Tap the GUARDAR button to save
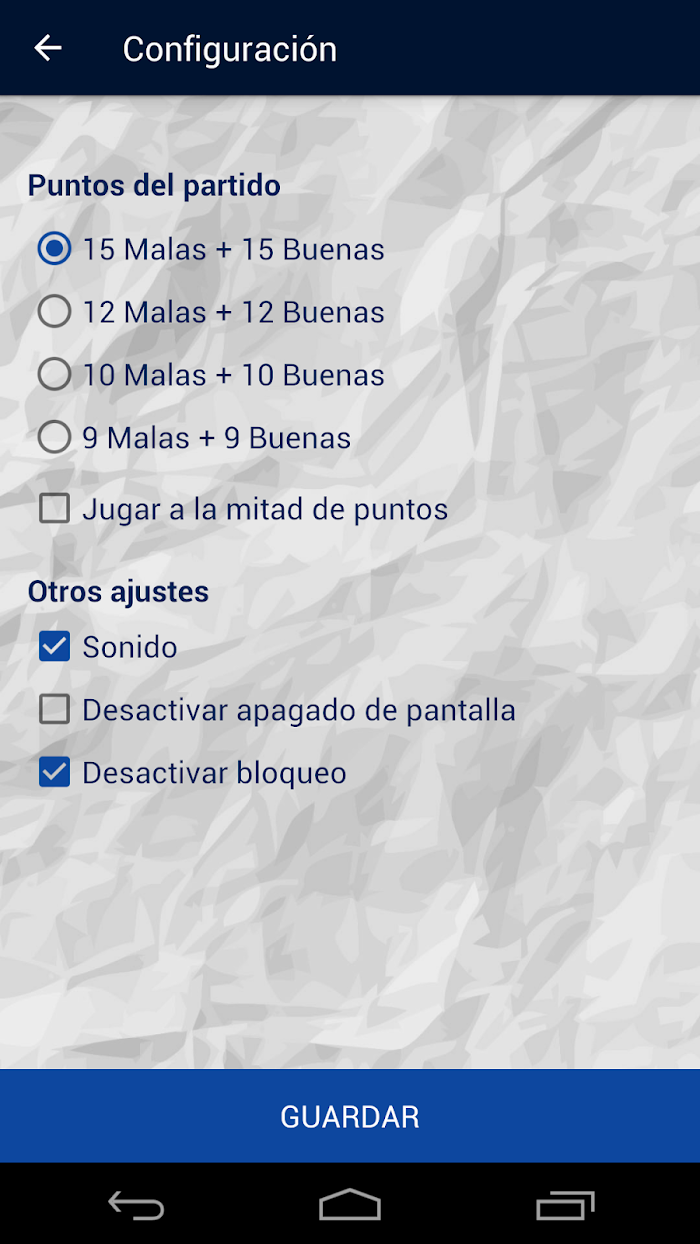 click(350, 1116)
